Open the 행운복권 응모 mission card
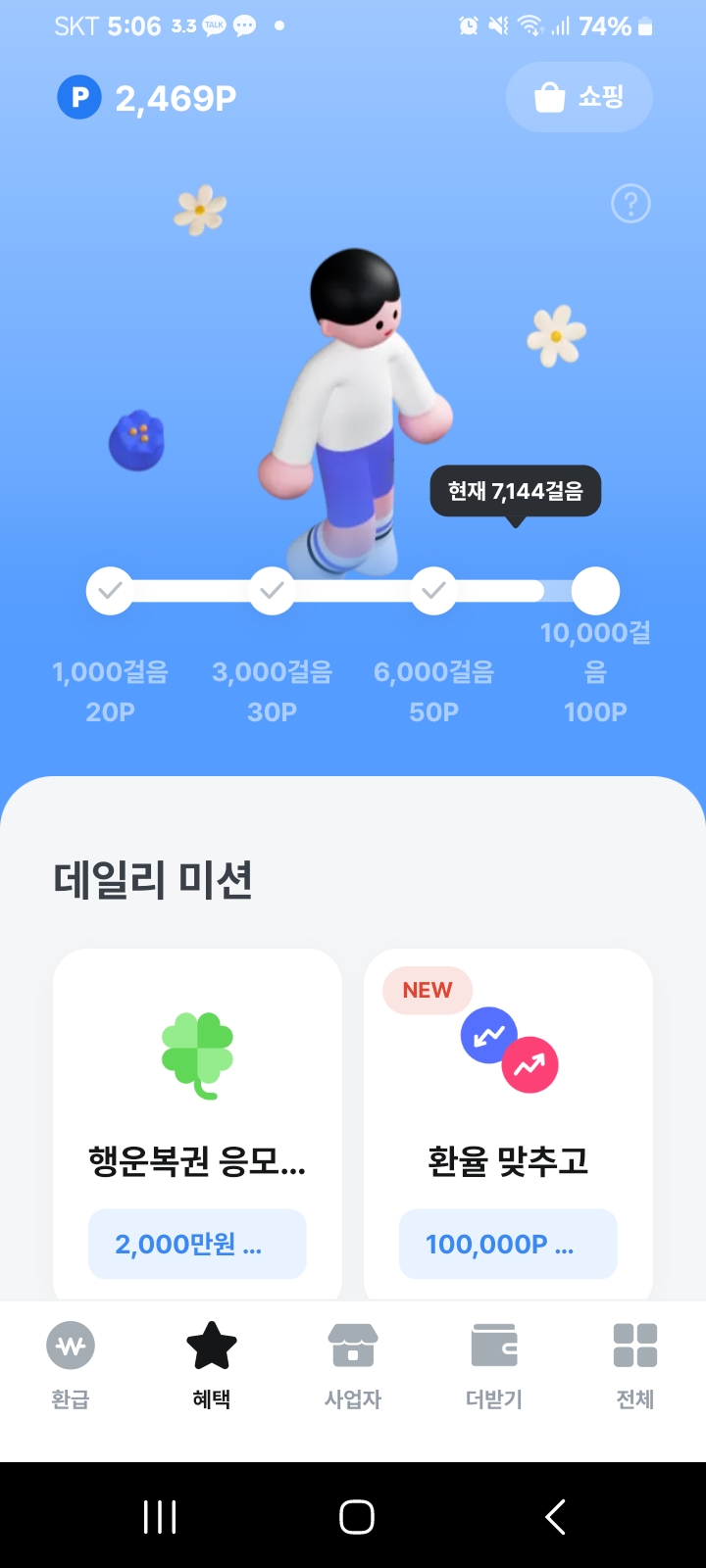 pyautogui.click(x=197, y=1088)
